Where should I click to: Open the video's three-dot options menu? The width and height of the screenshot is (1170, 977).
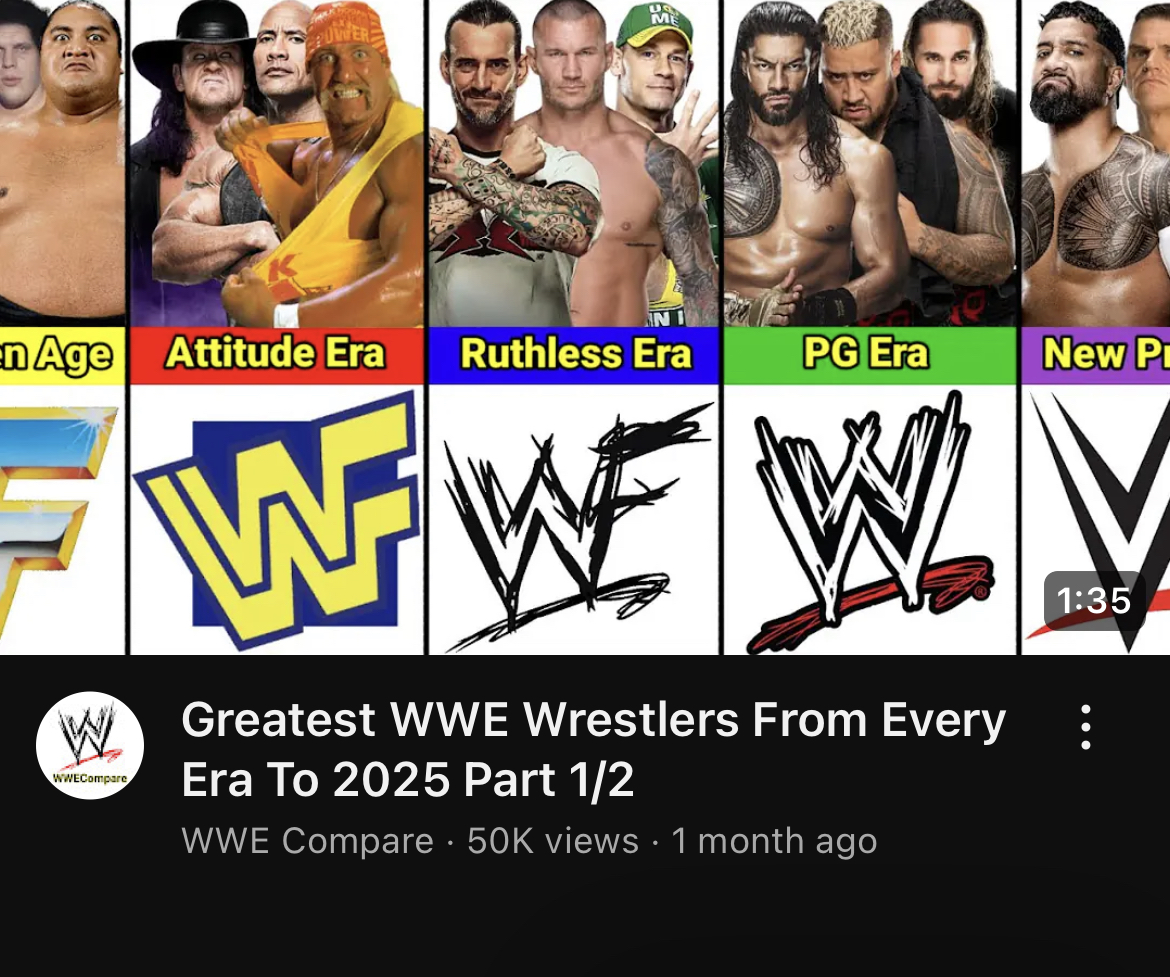tap(1086, 727)
